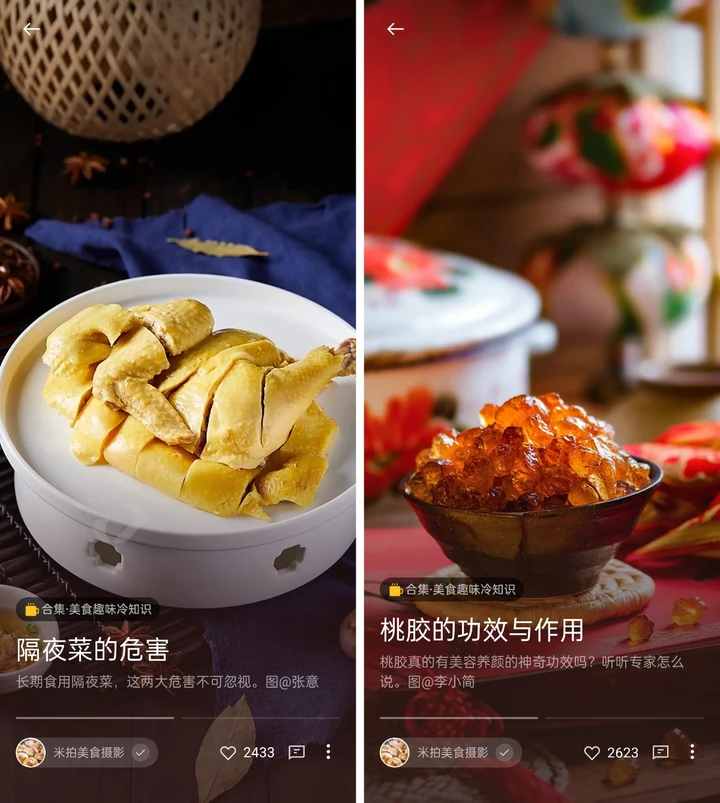Viewport: 720px width, 803px height.
Task: Open the overflow menu on 隔夜菜的危害
Action: pyautogui.click(x=327, y=751)
